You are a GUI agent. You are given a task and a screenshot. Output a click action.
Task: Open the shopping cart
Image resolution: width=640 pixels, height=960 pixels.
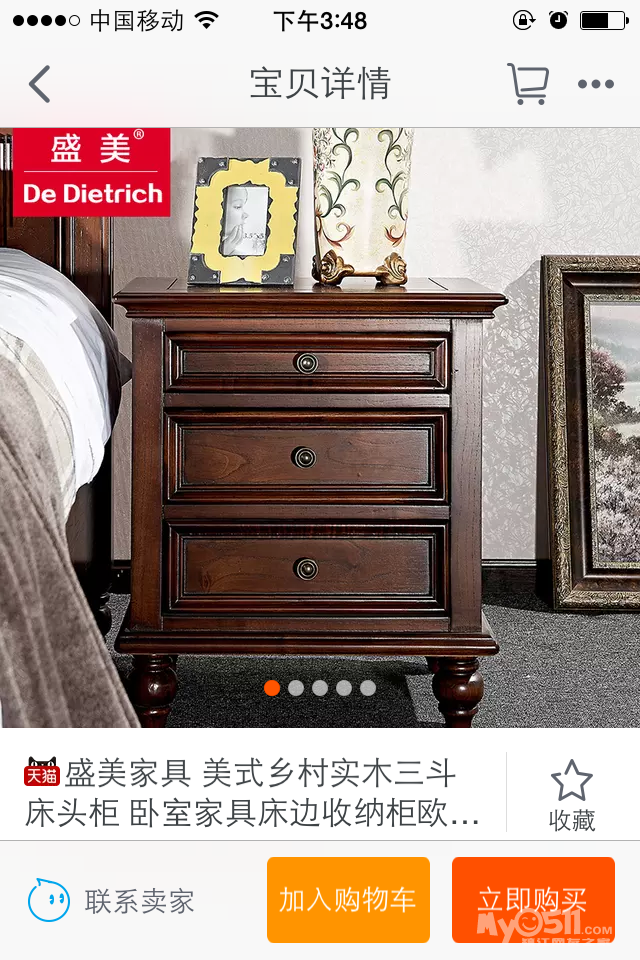[x=527, y=84]
